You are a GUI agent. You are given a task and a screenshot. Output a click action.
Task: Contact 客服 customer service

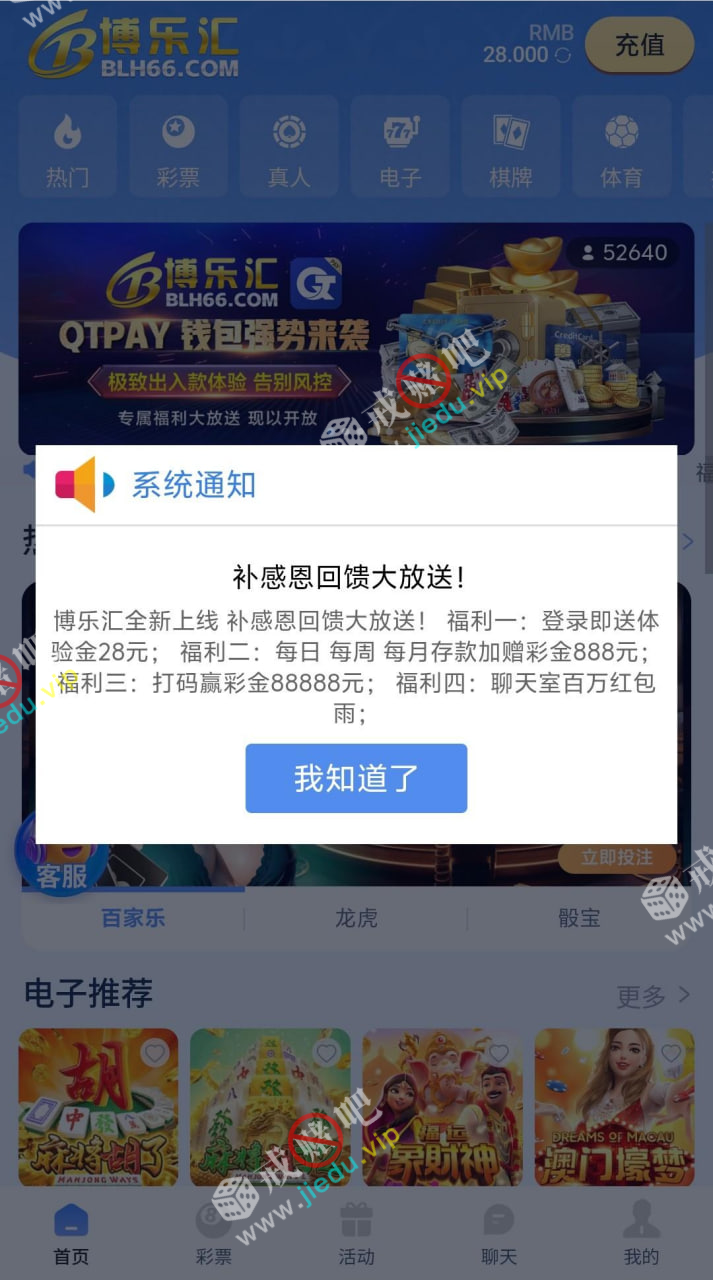[x=62, y=855]
